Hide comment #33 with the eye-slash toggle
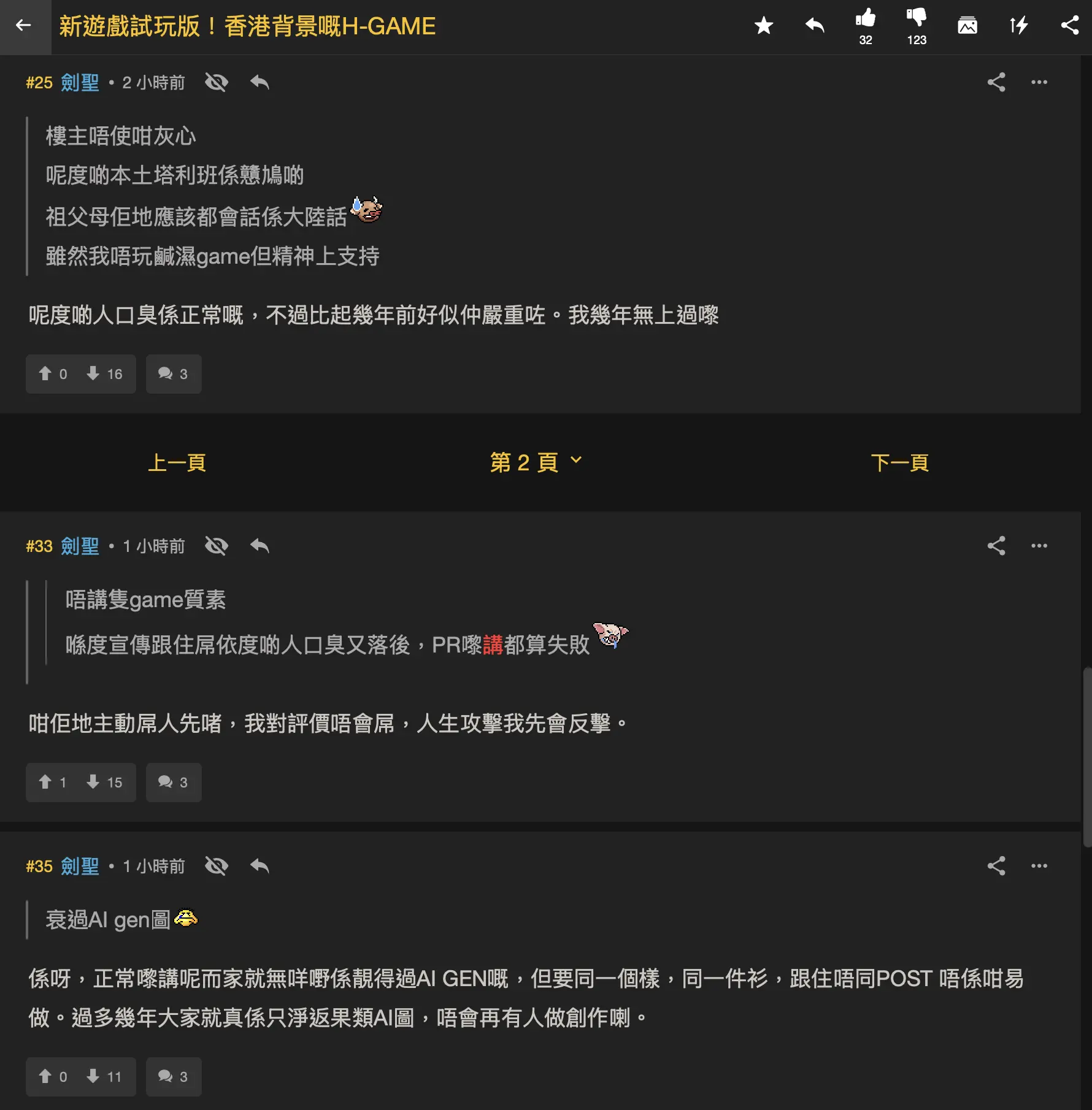This screenshot has width=1092, height=1110. [217, 546]
